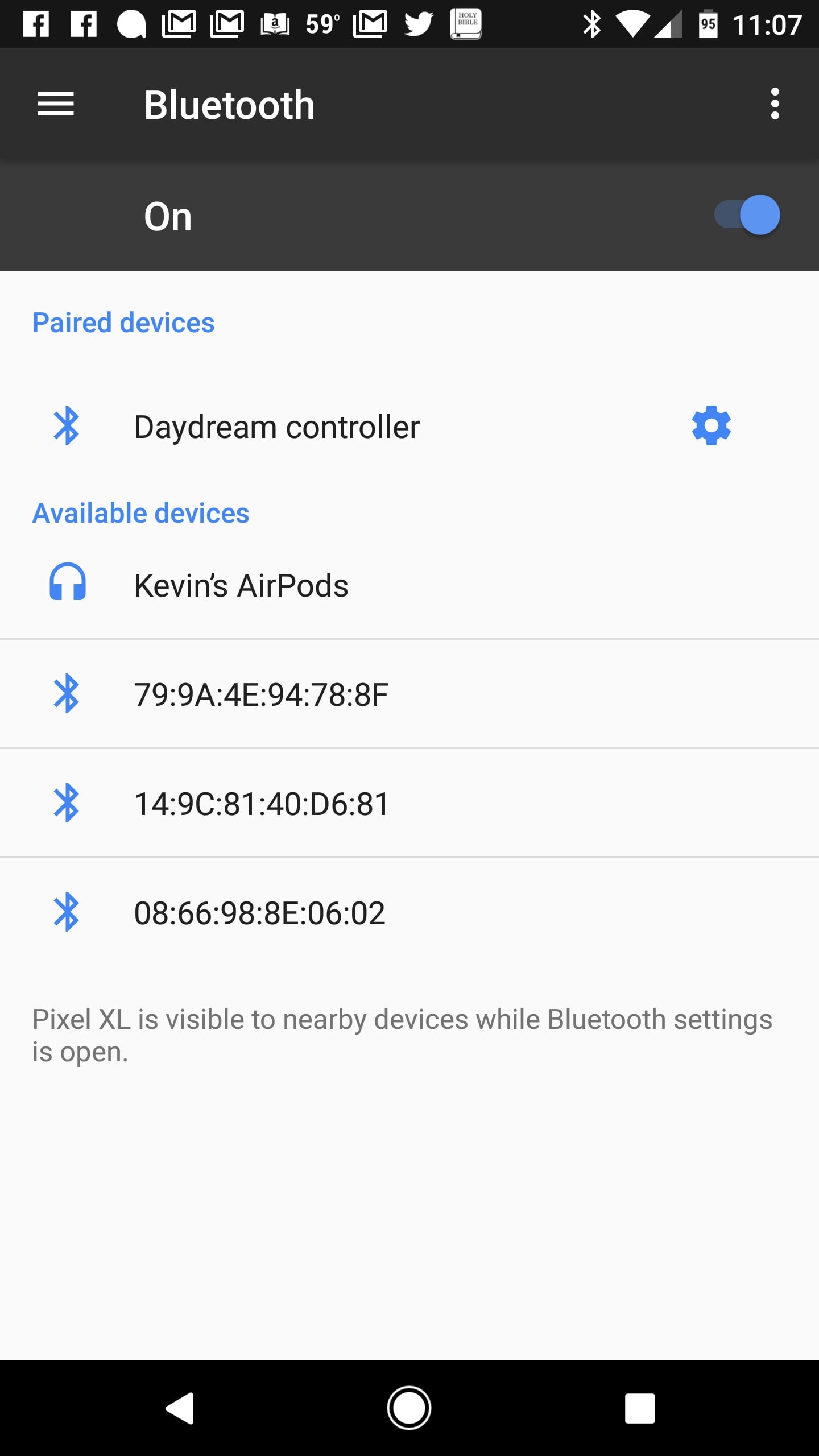
Task: Open the navigation drawer menu
Action: (56, 105)
